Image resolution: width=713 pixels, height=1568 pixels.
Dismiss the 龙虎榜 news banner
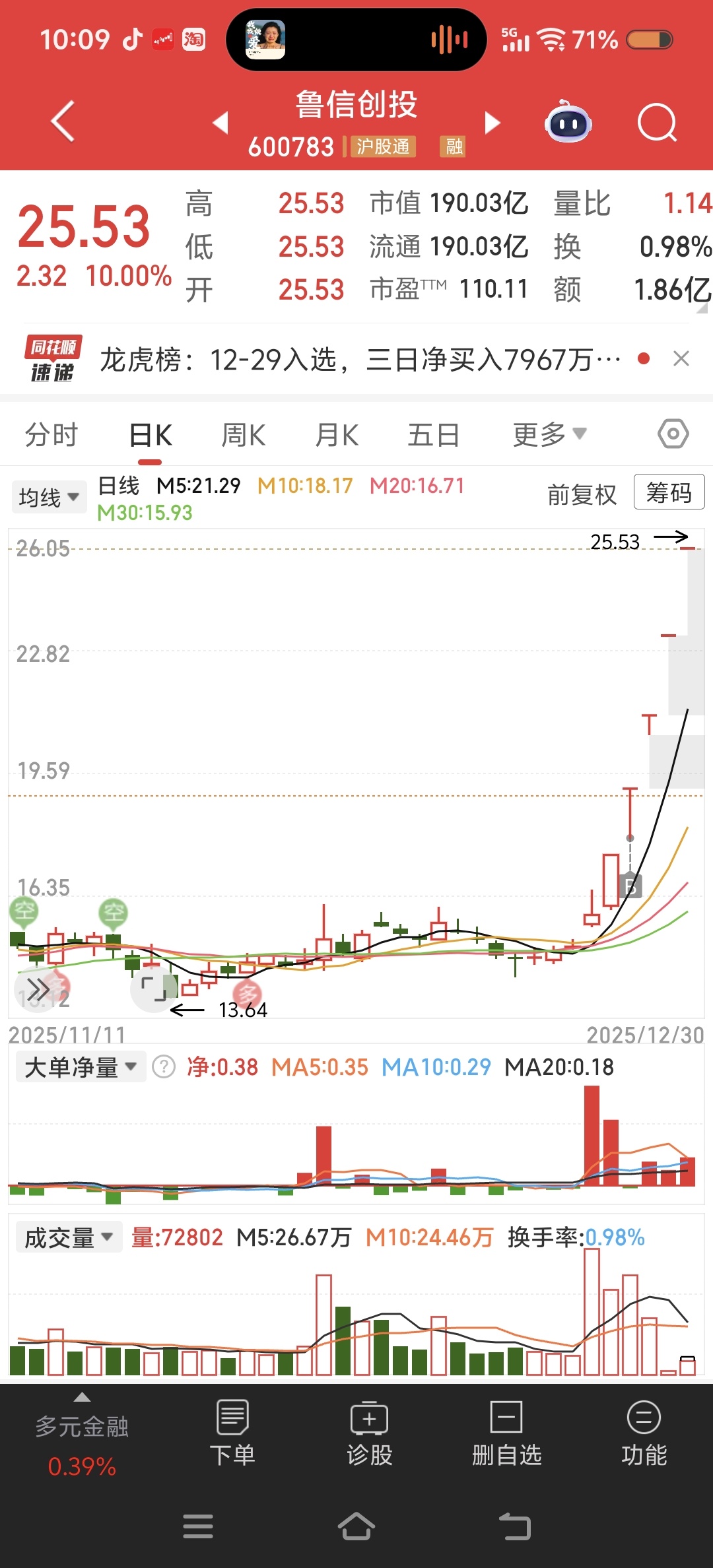point(681,359)
